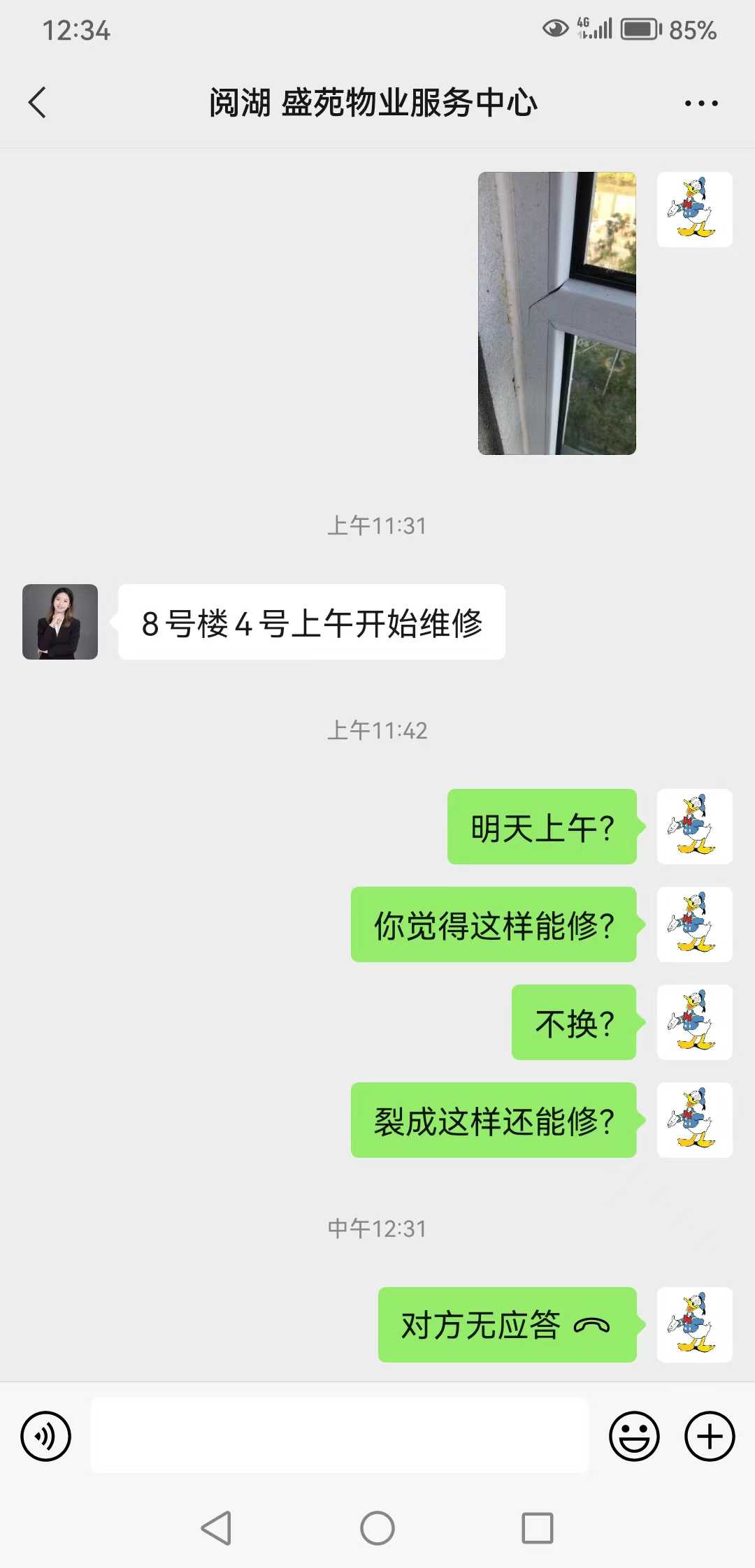Redial from the 对方无应答 call message
Viewport: 755px width, 1568px height.
click(x=508, y=1325)
